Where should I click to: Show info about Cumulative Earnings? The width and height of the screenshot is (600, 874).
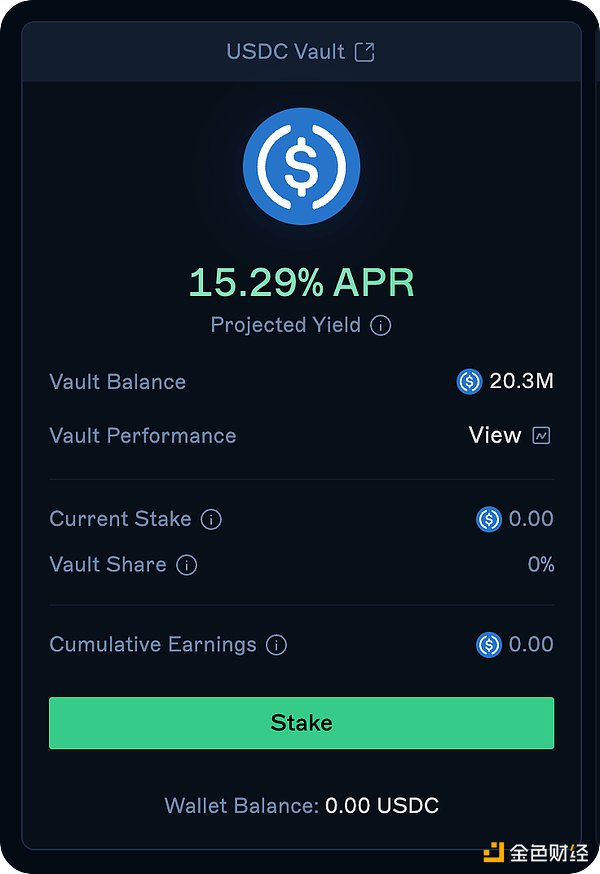[277, 645]
